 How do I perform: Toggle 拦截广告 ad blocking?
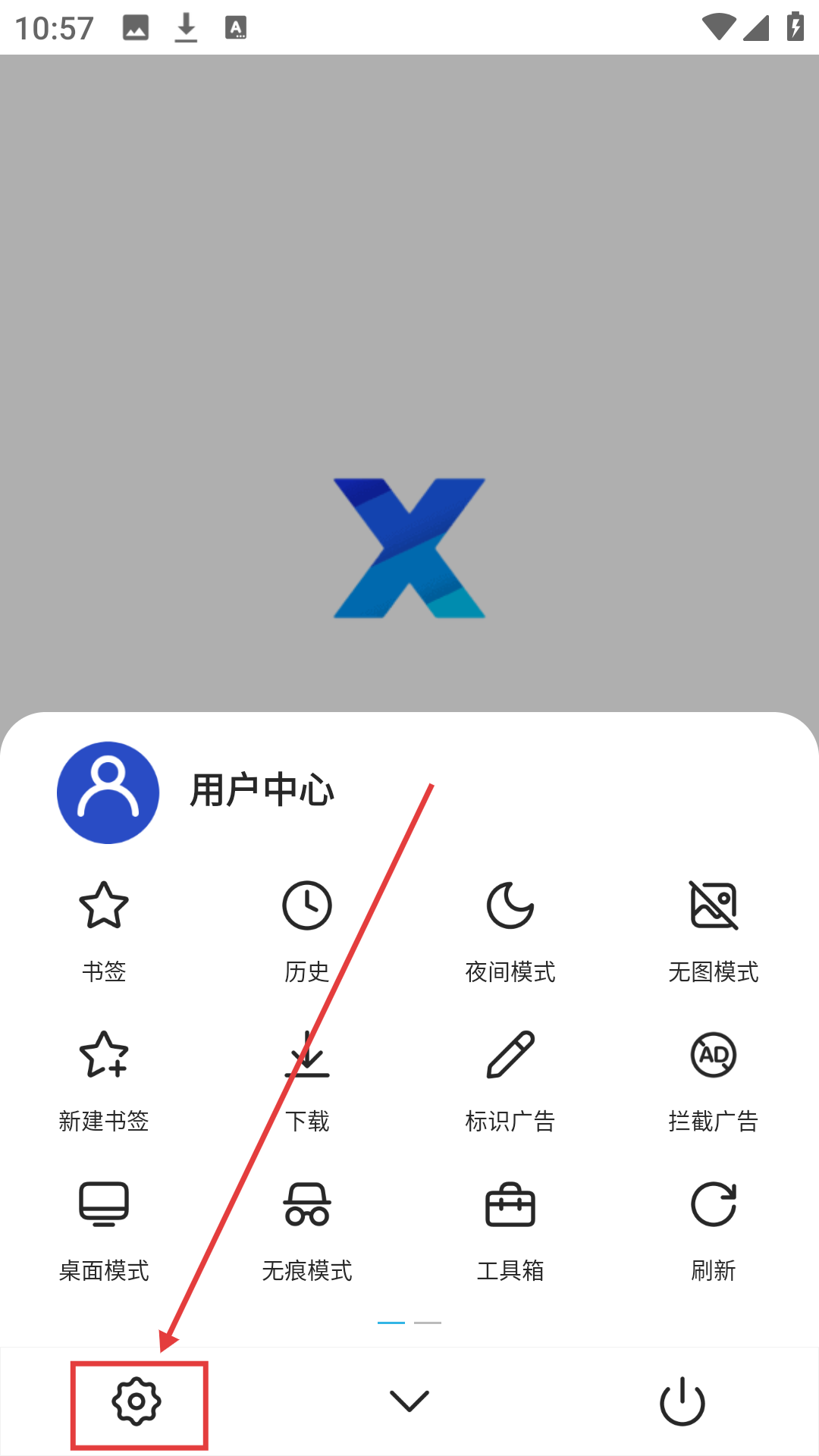pyautogui.click(x=714, y=1080)
